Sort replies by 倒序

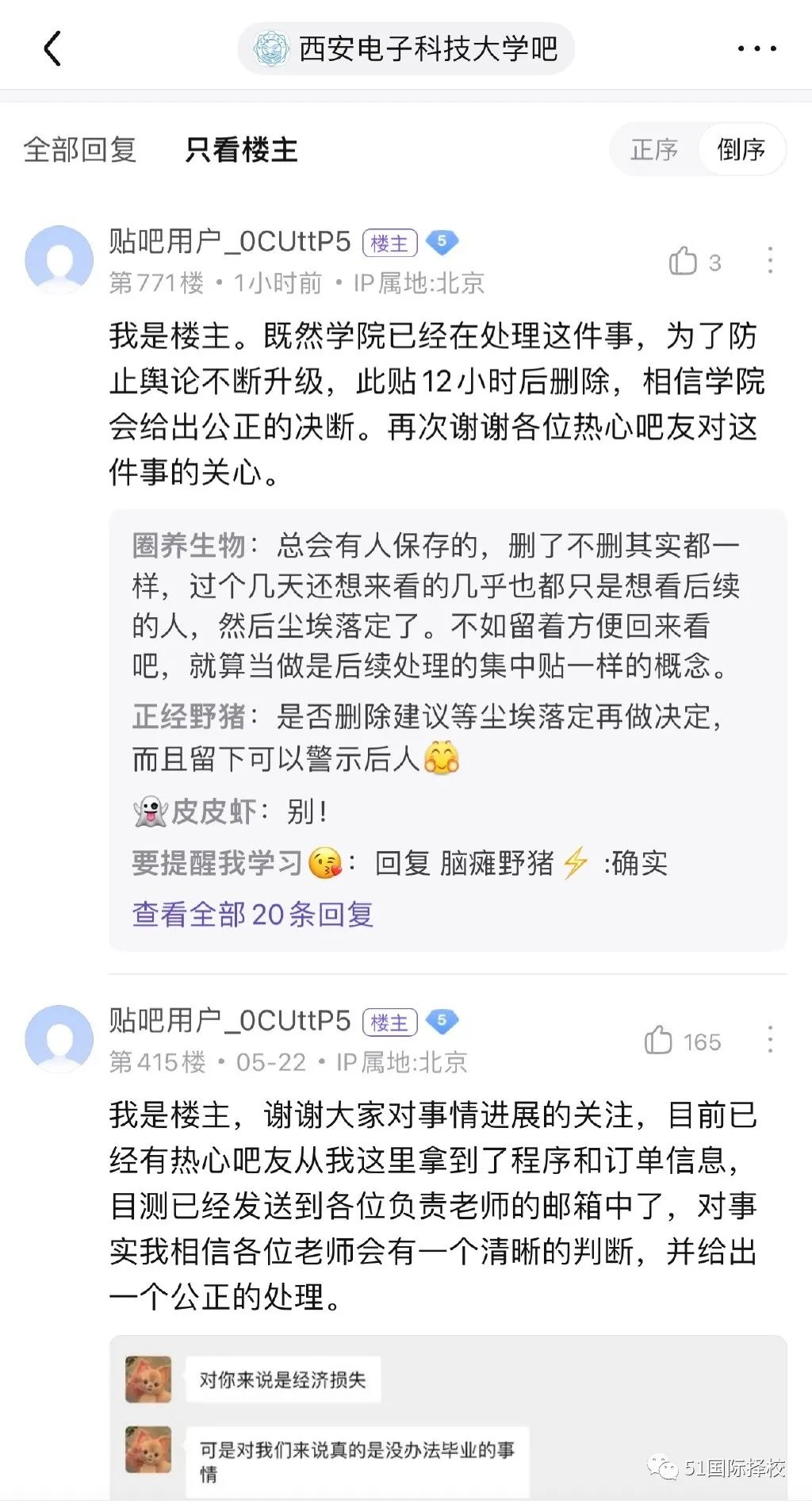tap(741, 150)
